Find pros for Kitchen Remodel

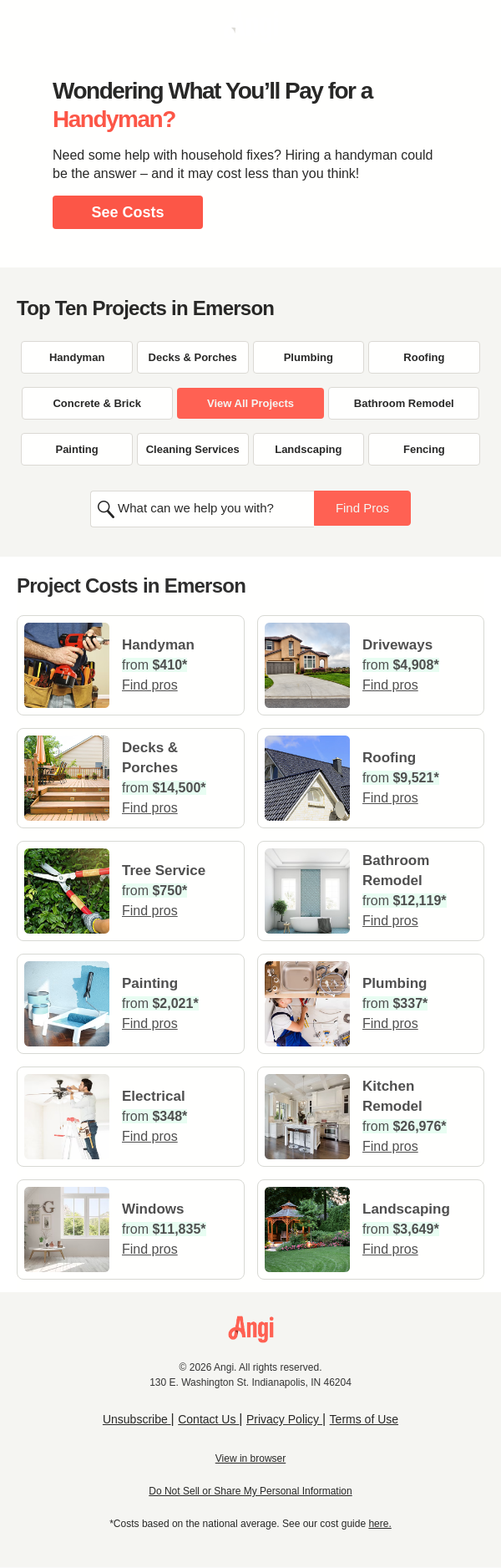[390, 1146]
